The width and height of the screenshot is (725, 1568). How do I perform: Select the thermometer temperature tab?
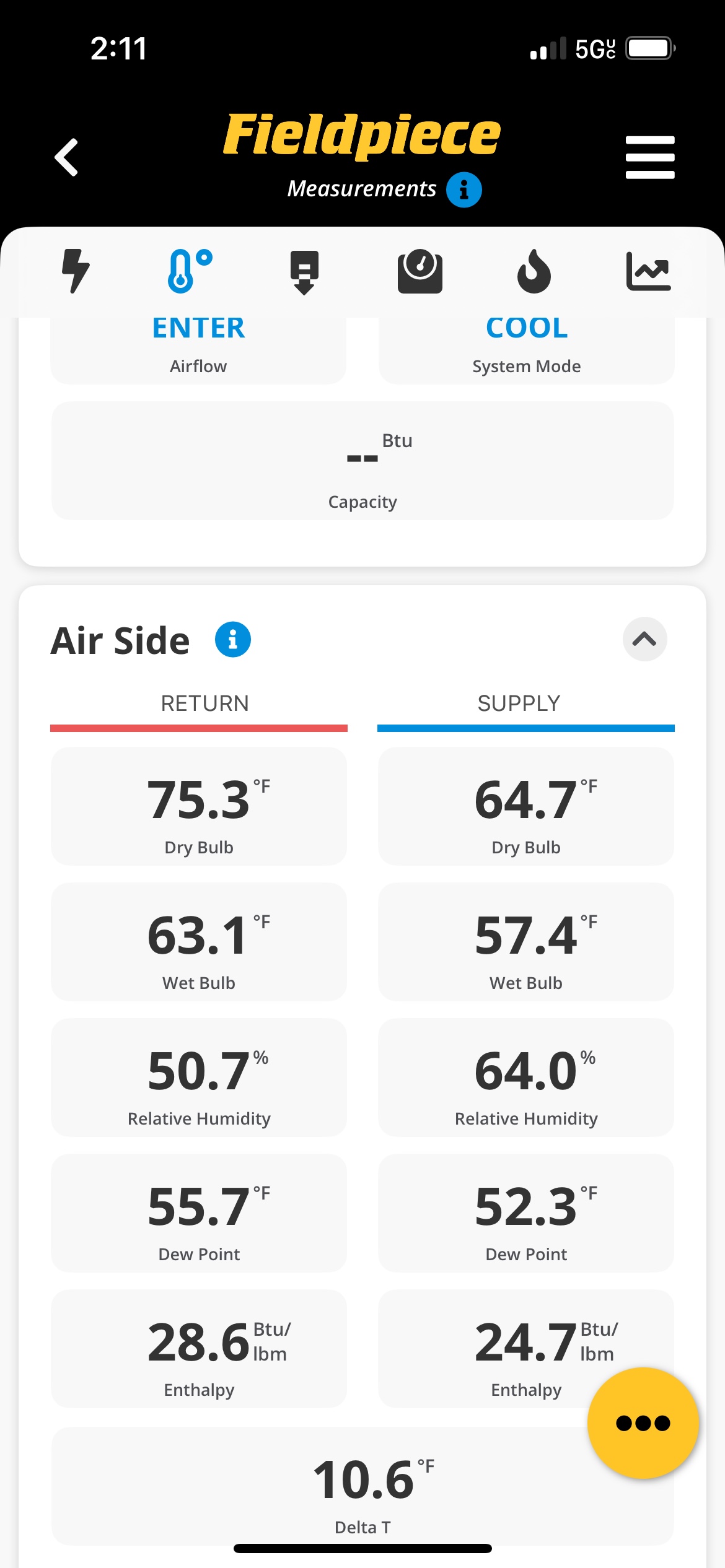(189, 271)
